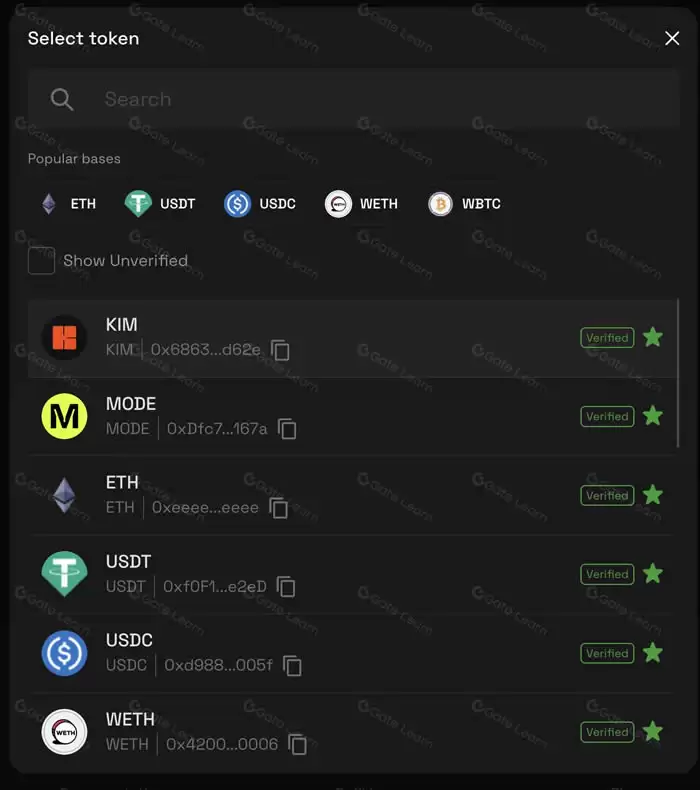Enable the Show Unverified checkbox
The width and height of the screenshot is (700, 790).
41,261
